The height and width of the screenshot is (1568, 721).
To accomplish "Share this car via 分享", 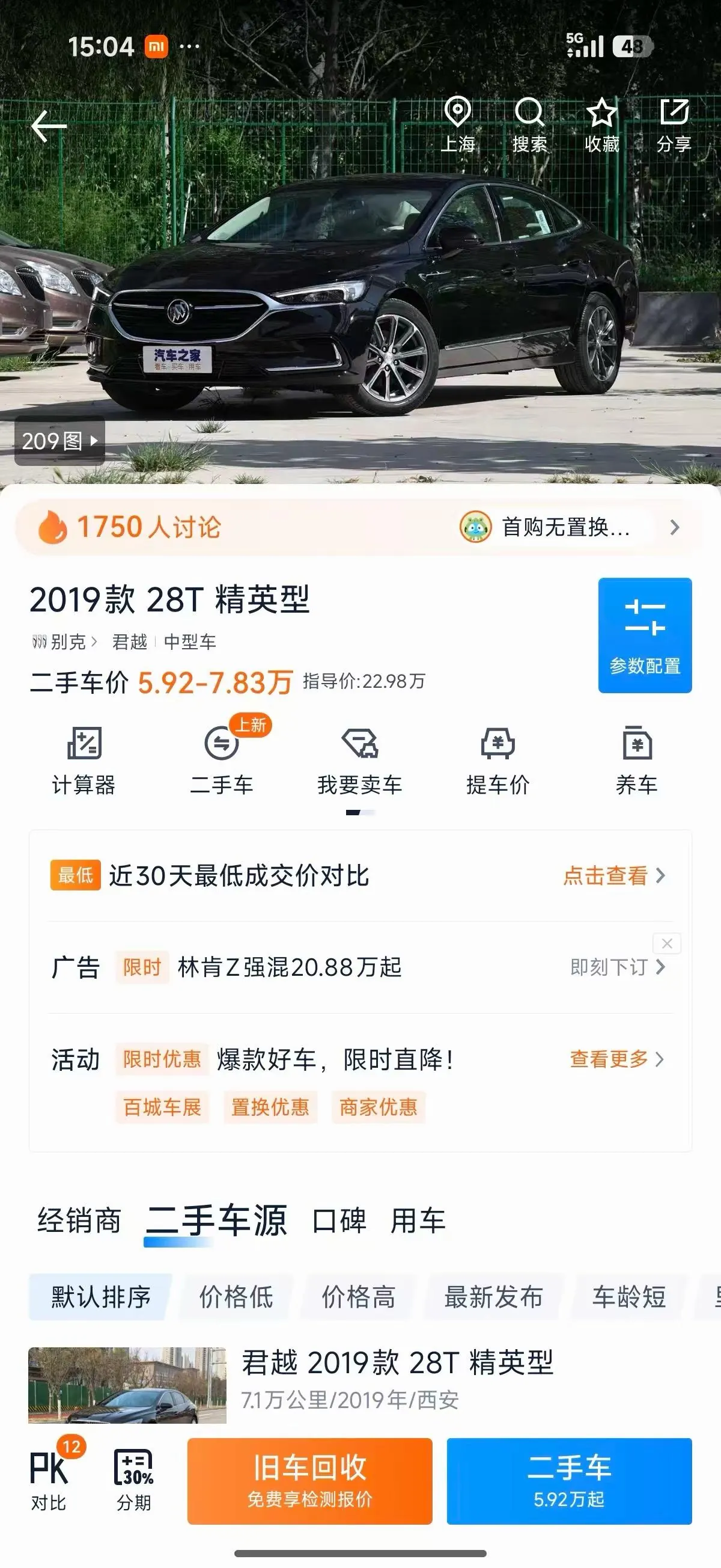I will [674, 124].
